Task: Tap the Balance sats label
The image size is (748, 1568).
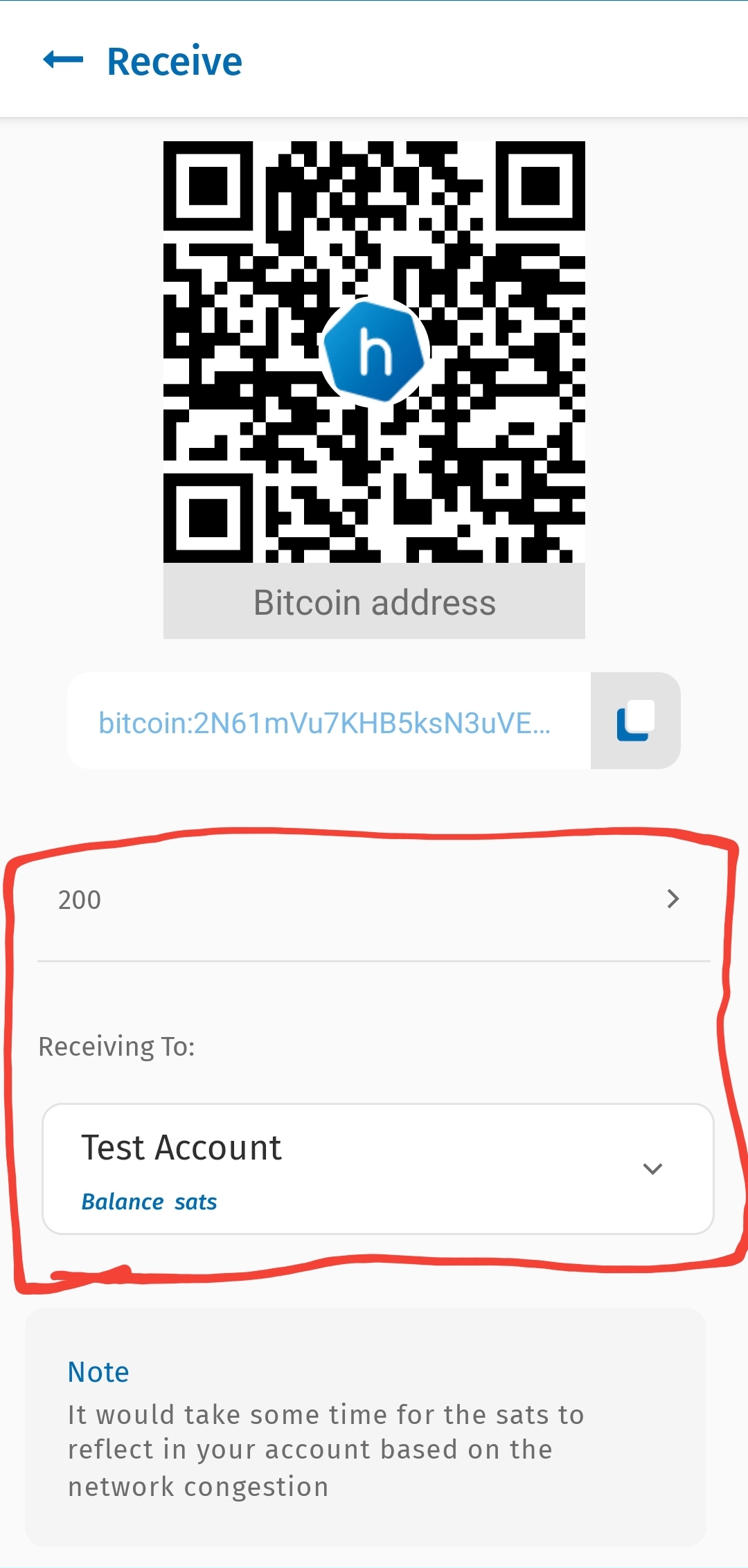Action: 149,1202
